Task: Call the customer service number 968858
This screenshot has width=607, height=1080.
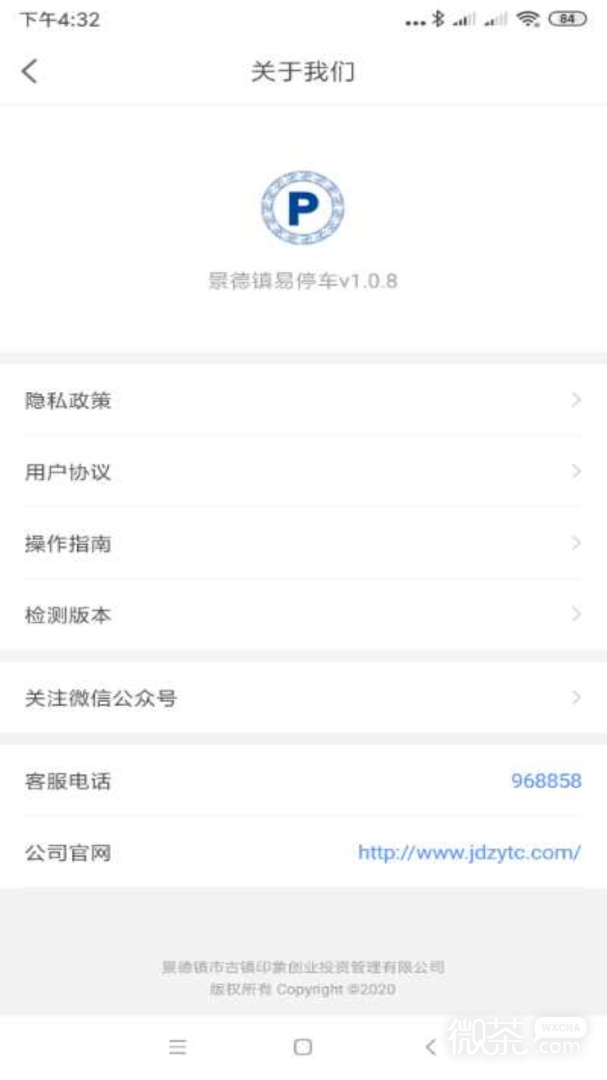Action: (546, 780)
